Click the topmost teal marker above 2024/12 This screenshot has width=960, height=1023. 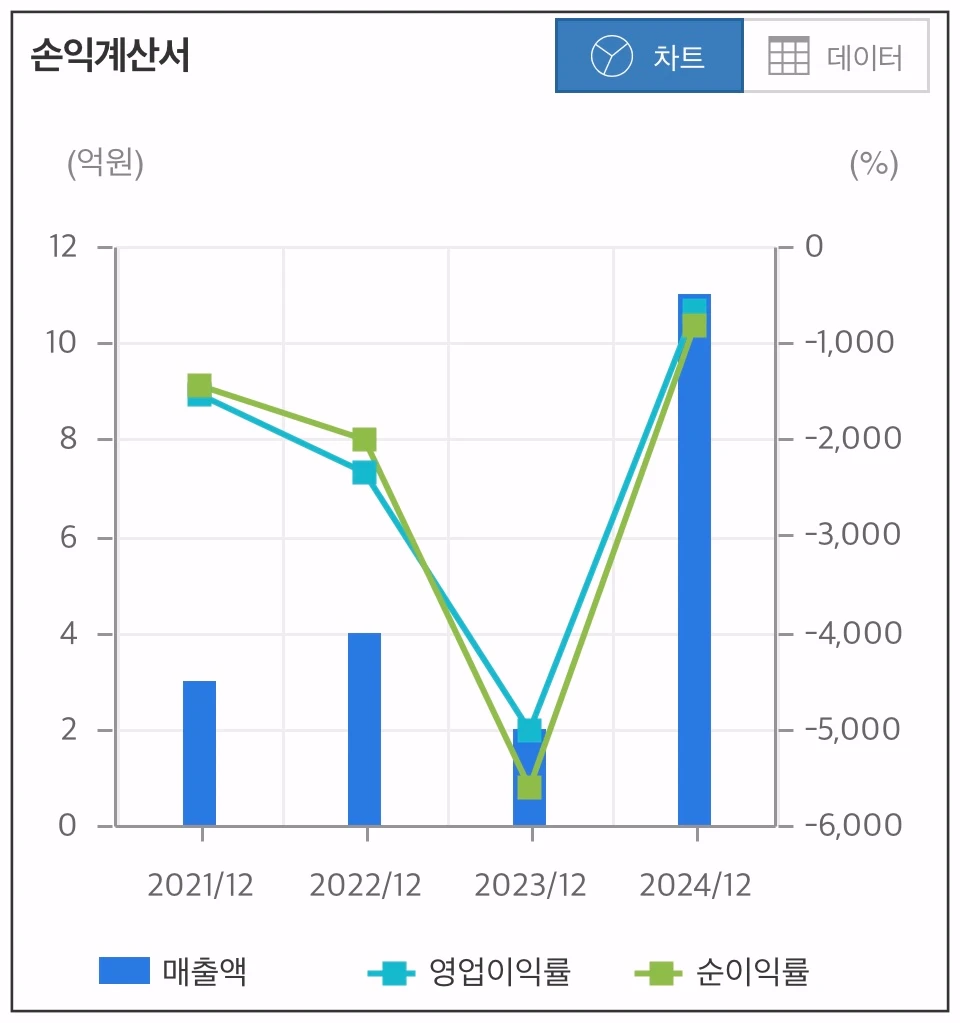[x=693, y=304]
